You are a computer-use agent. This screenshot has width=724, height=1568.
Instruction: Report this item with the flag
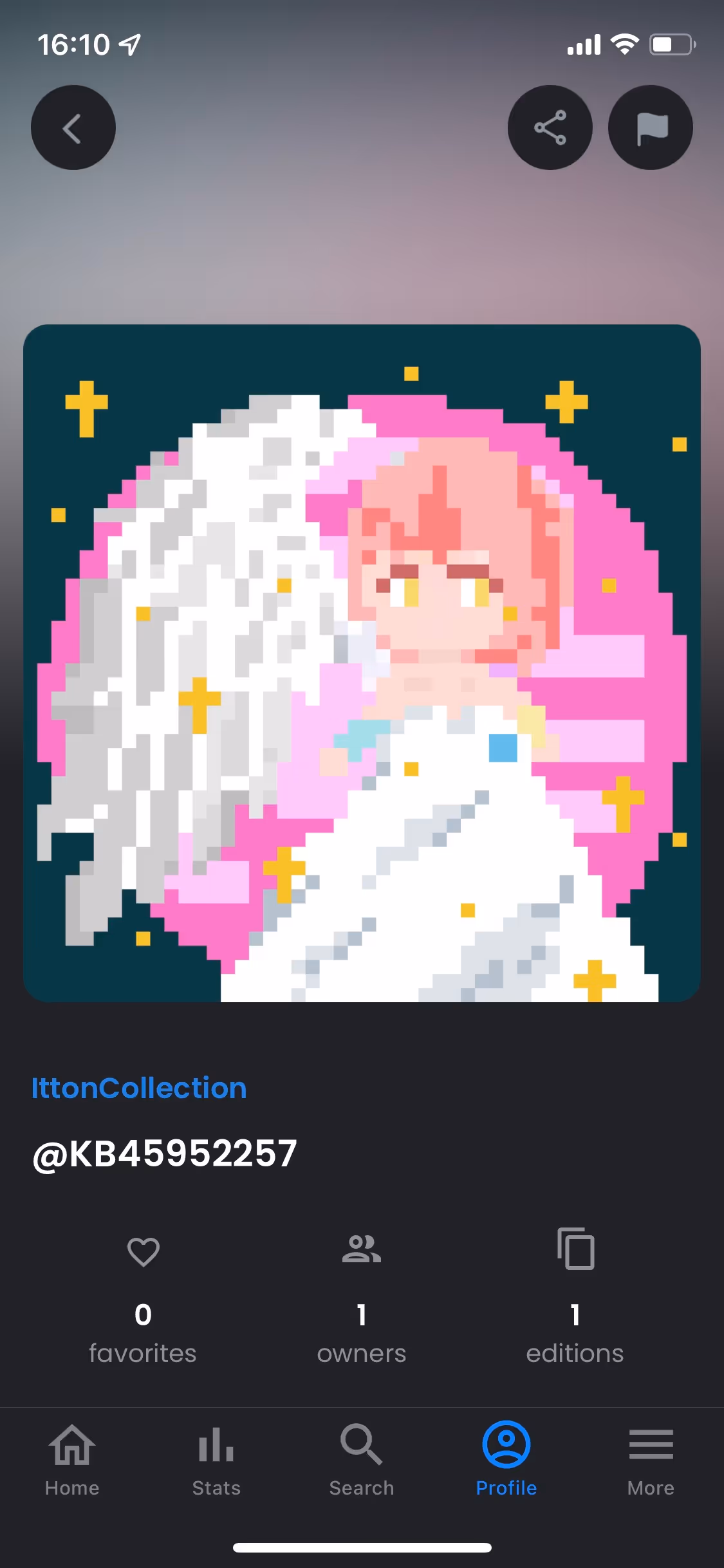[651, 127]
